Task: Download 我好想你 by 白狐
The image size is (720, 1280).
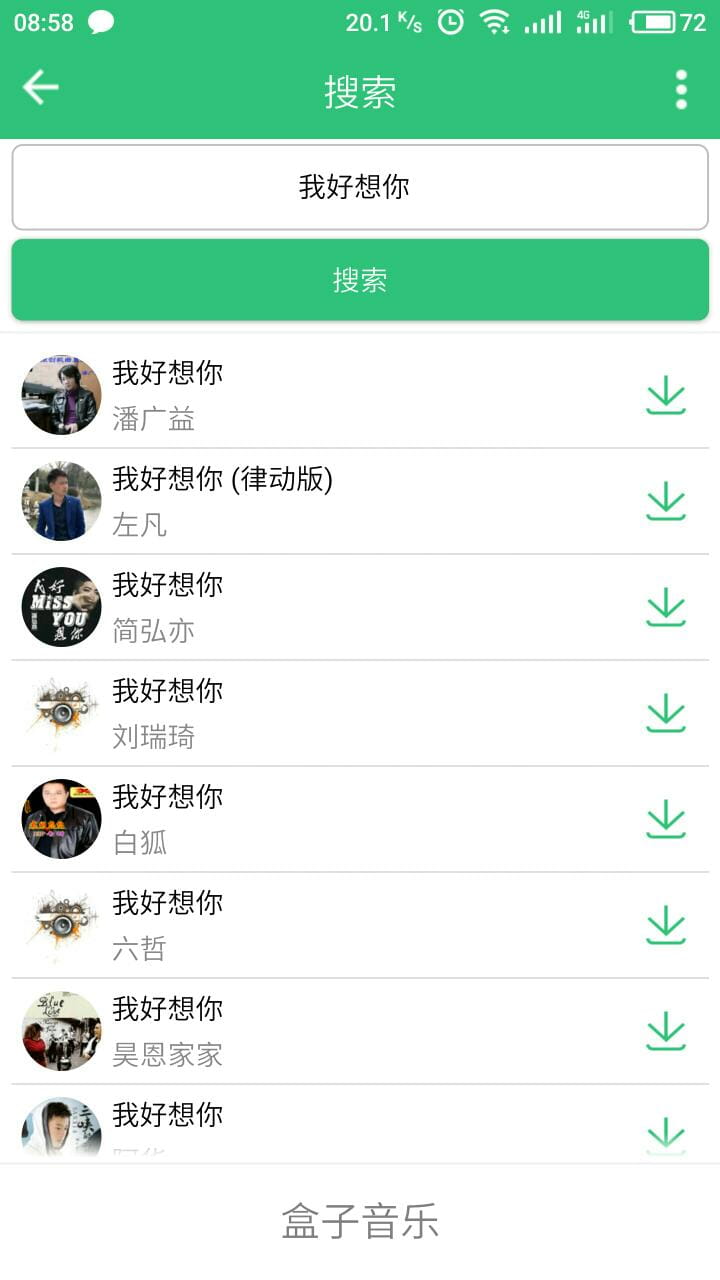Action: [666, 819]
